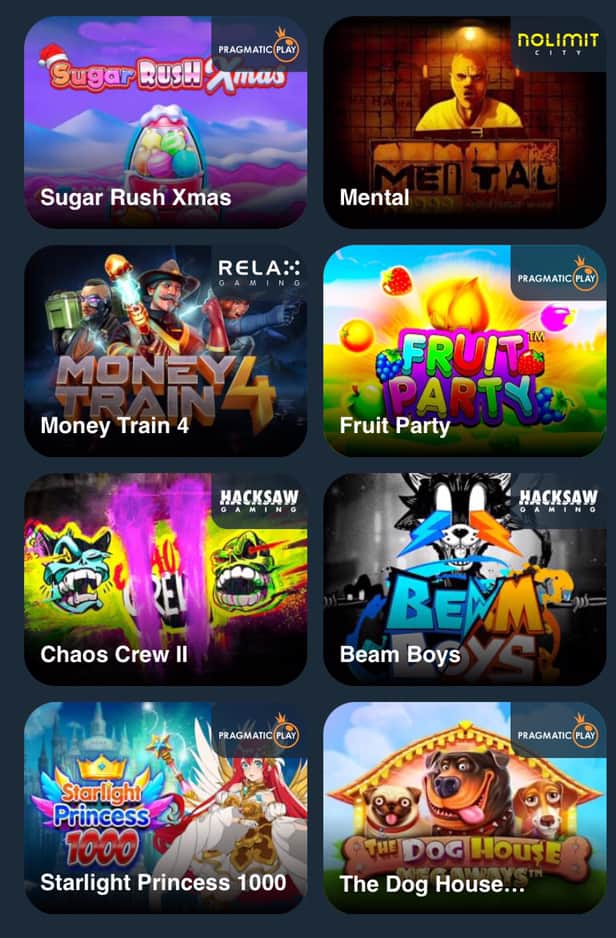Open The Dog House Megaways tile
The height and width of the screenshot is (938, 616).
tap(465, 806)
